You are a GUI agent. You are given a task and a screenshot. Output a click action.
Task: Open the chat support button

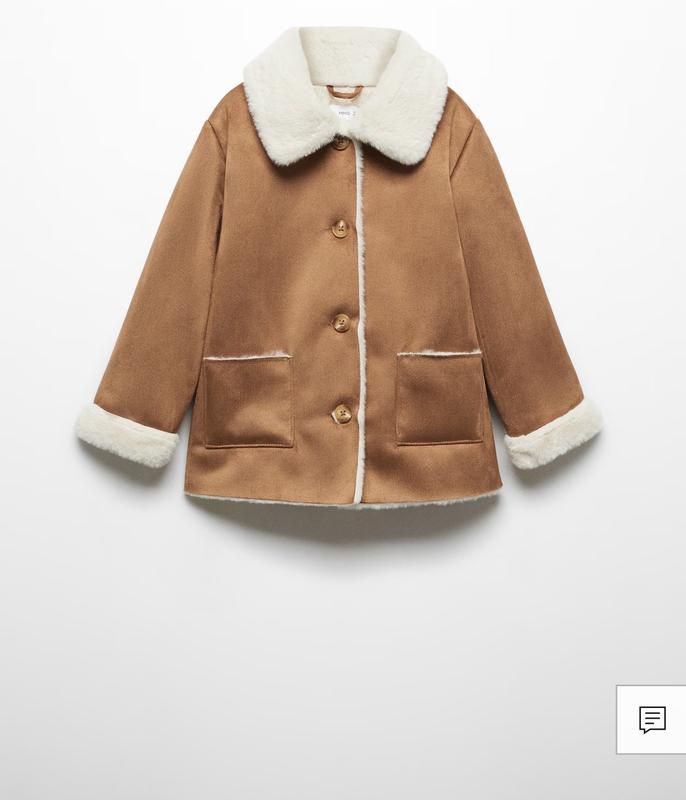pyautogui.click(x=652, y=720)
